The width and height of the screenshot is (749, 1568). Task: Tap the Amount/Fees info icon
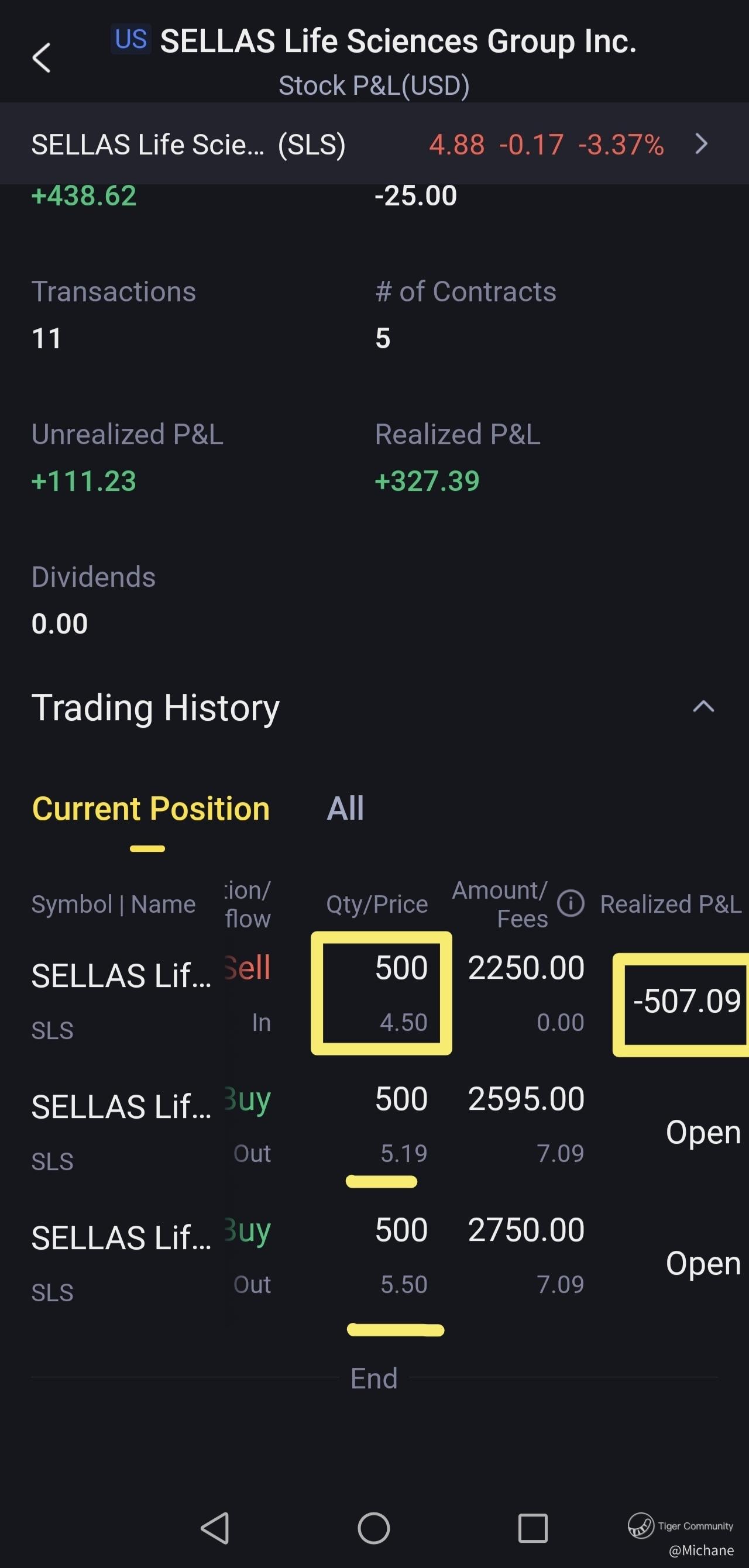(x=571, y=903)
